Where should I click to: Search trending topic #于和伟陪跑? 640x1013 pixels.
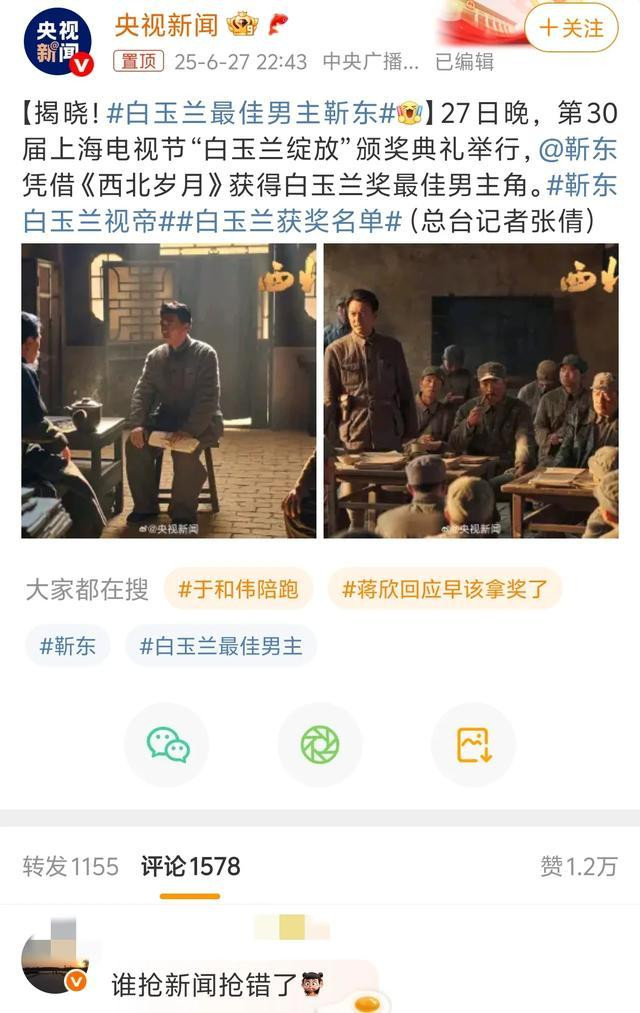pyautogui.click(x=238, y=590)
